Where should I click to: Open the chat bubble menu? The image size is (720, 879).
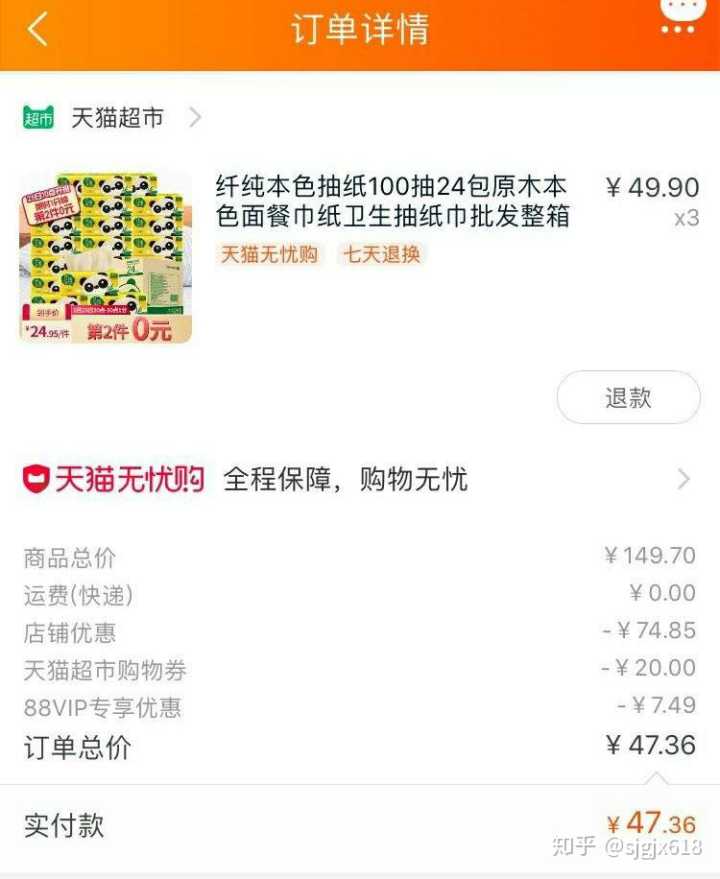(x=678, y=16)
